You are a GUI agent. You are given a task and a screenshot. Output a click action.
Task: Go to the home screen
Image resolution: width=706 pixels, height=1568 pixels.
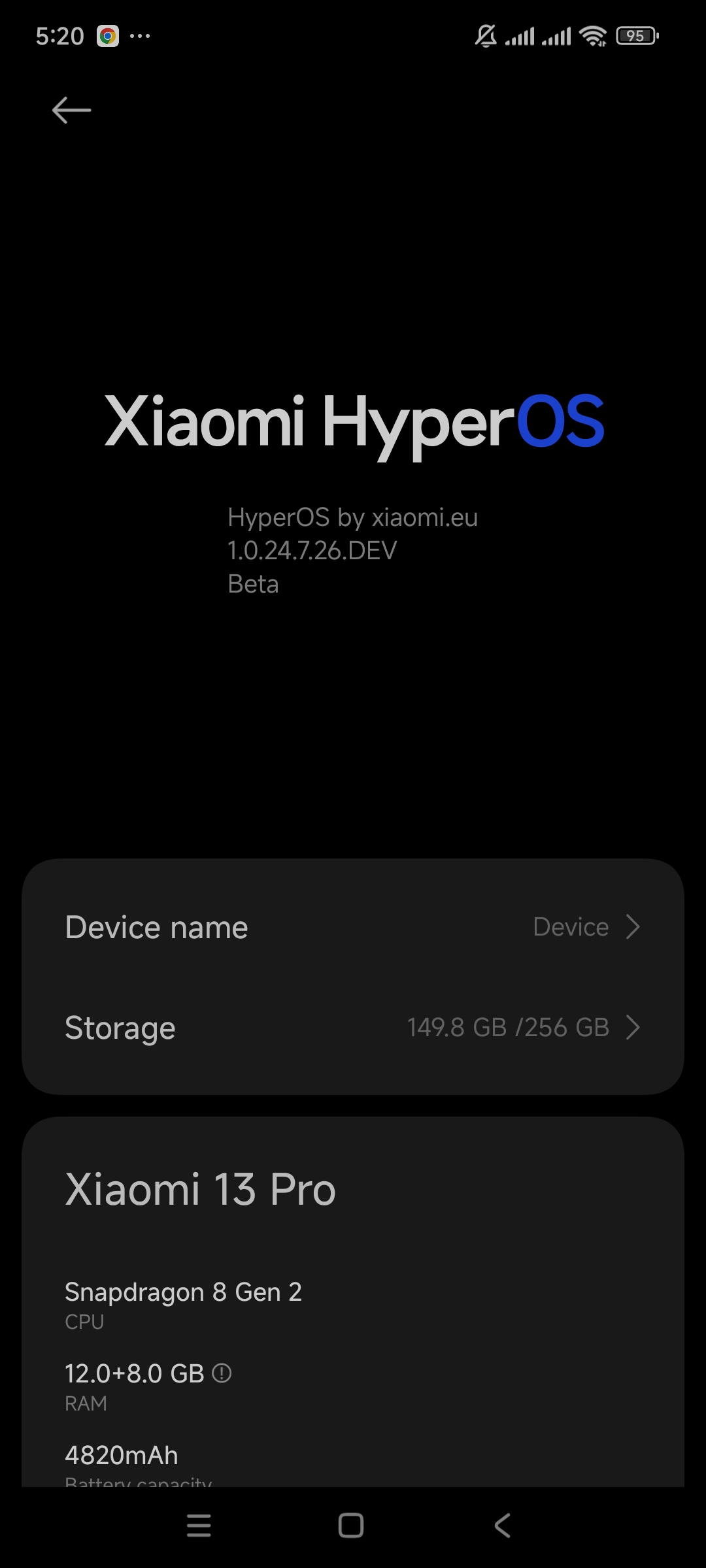point(351,1526)
